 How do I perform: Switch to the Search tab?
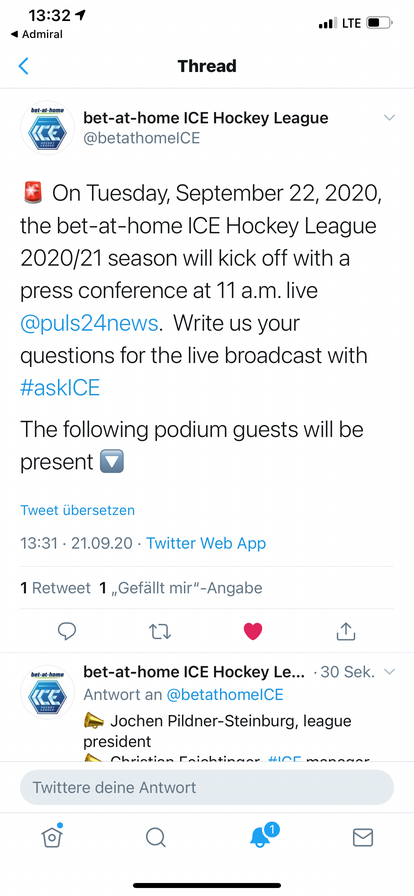pos(155,838)
